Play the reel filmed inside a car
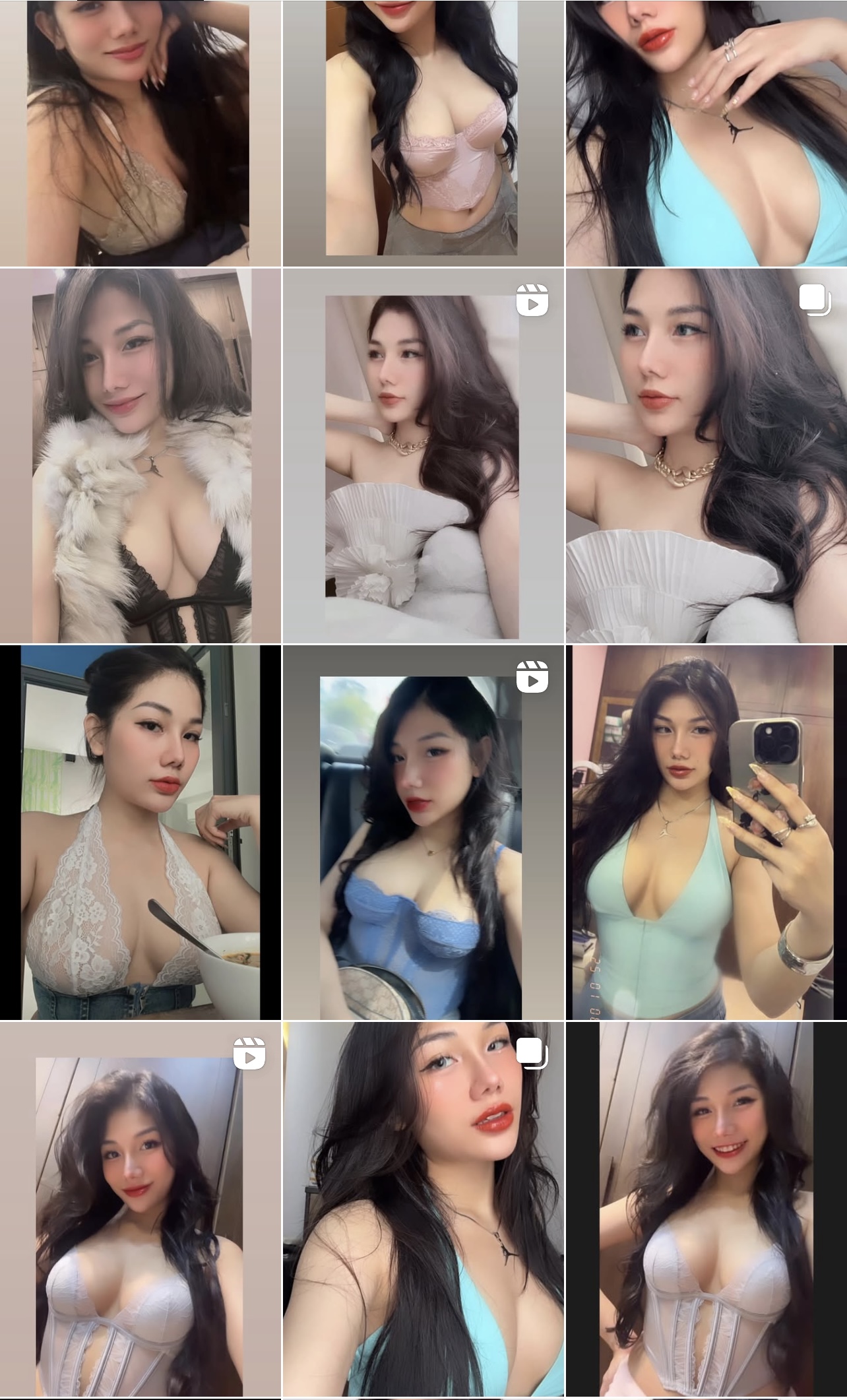 tap(423, 833)
